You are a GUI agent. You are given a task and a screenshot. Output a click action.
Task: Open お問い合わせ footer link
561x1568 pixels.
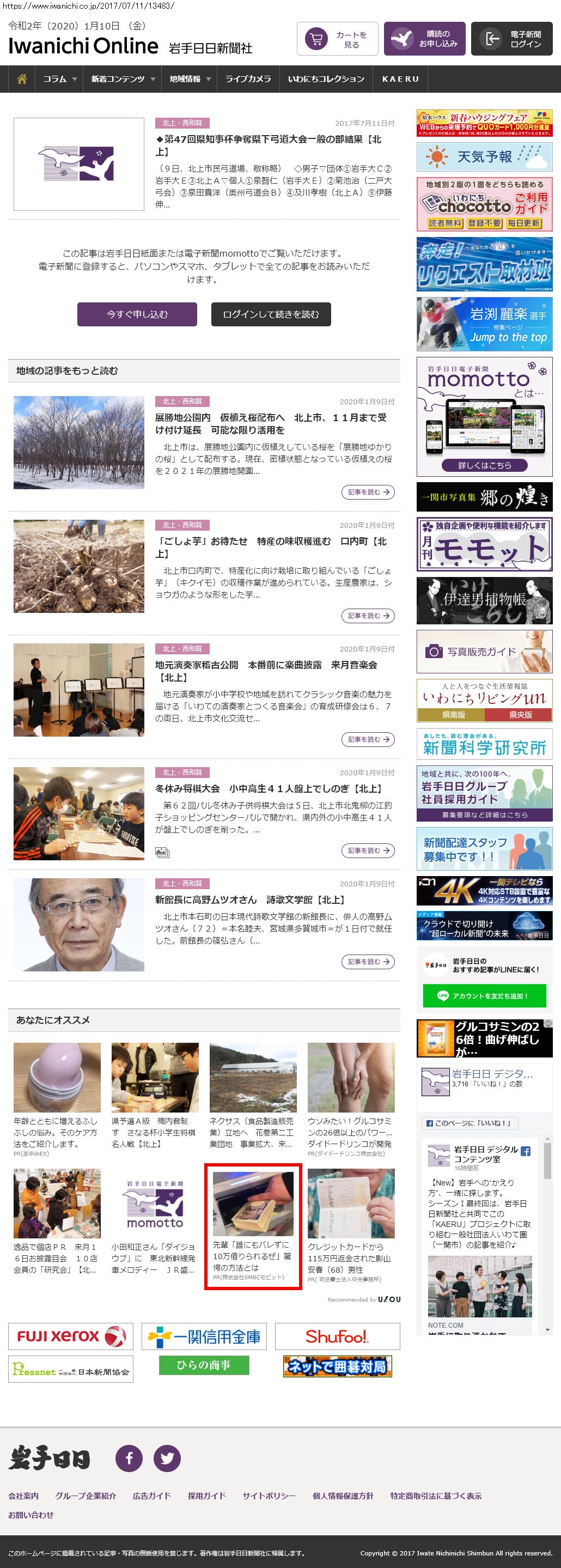pyautogui.click(x=31, y=1515)
